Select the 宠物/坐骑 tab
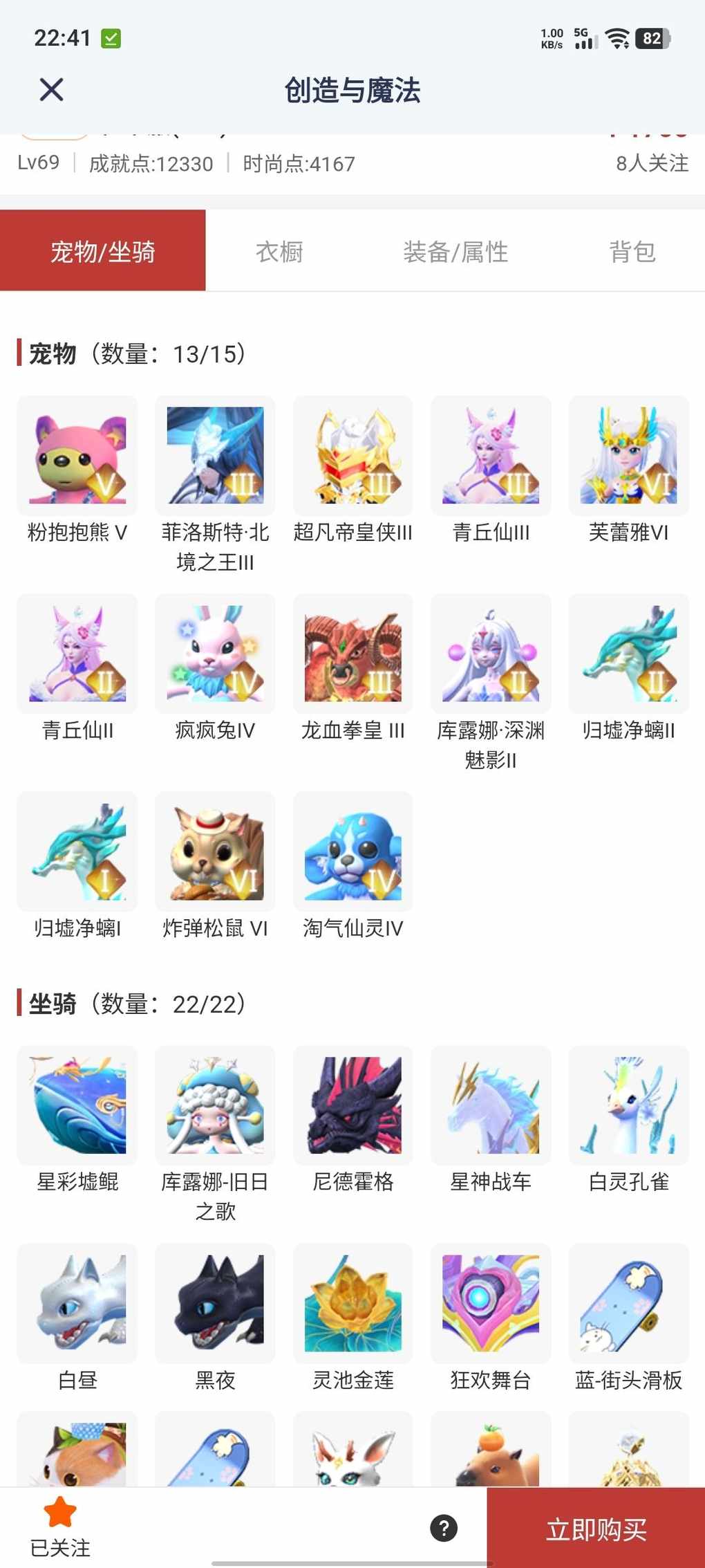Image resolution: width=705 pixels, height=1568 pixels. [102, 252]
